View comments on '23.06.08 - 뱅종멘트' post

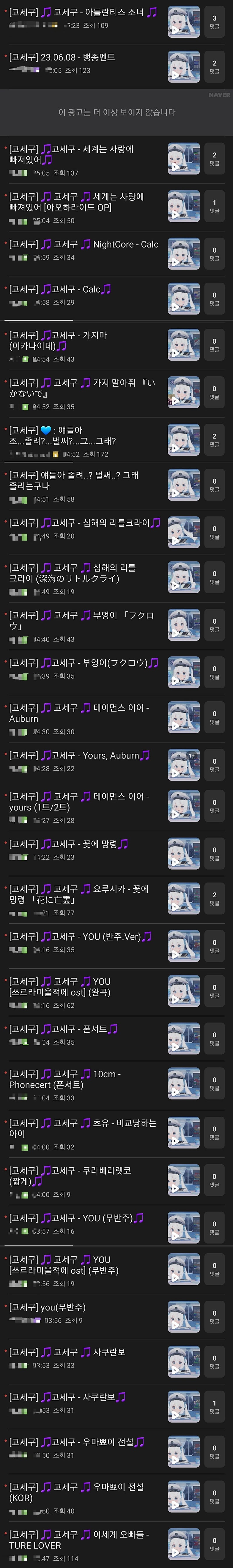tap(214, 67)
